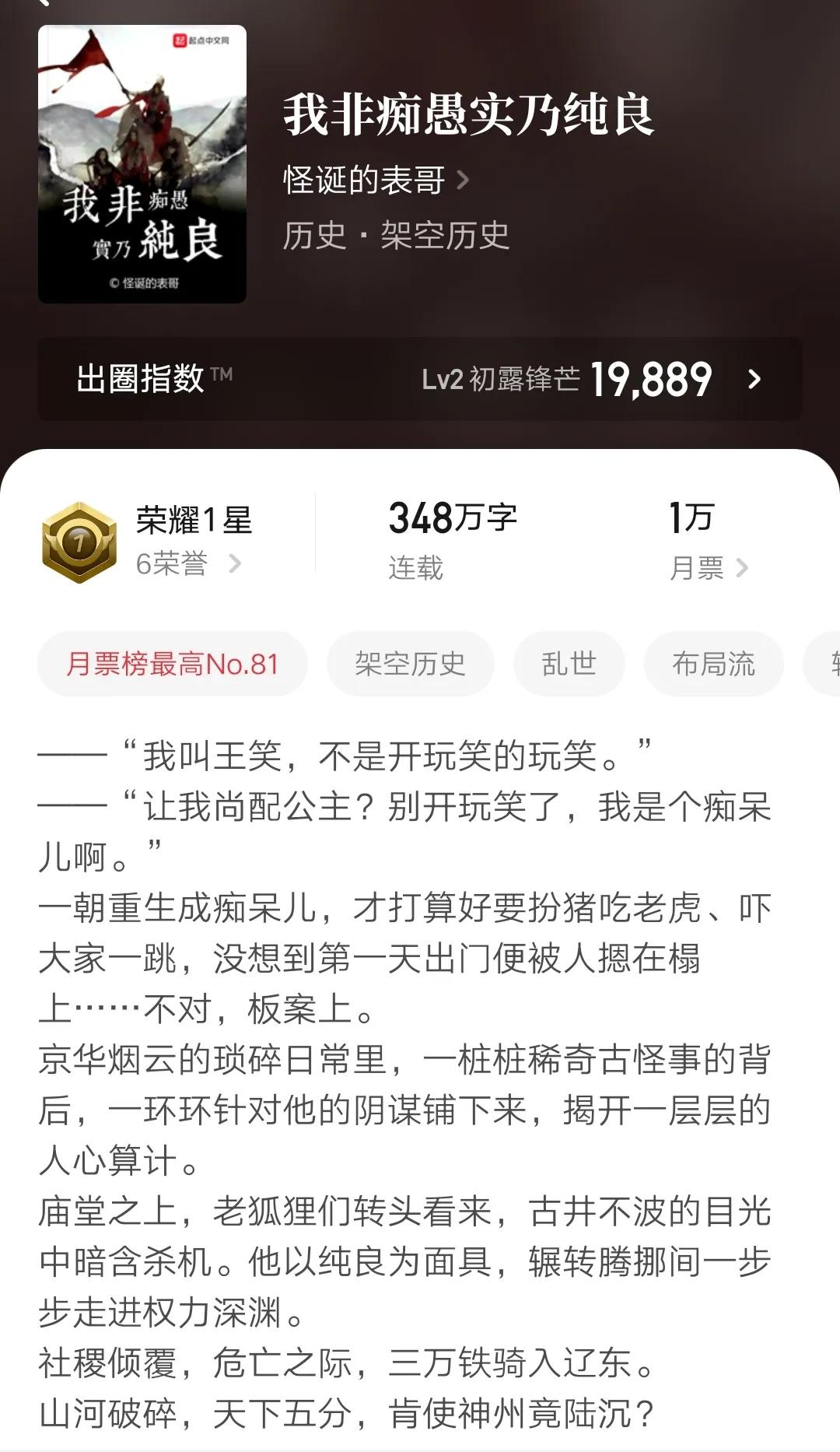840x1452 pixels.
Task: Open the 我非痴愚实乃纯良 book cover
Action: (142, 164)
